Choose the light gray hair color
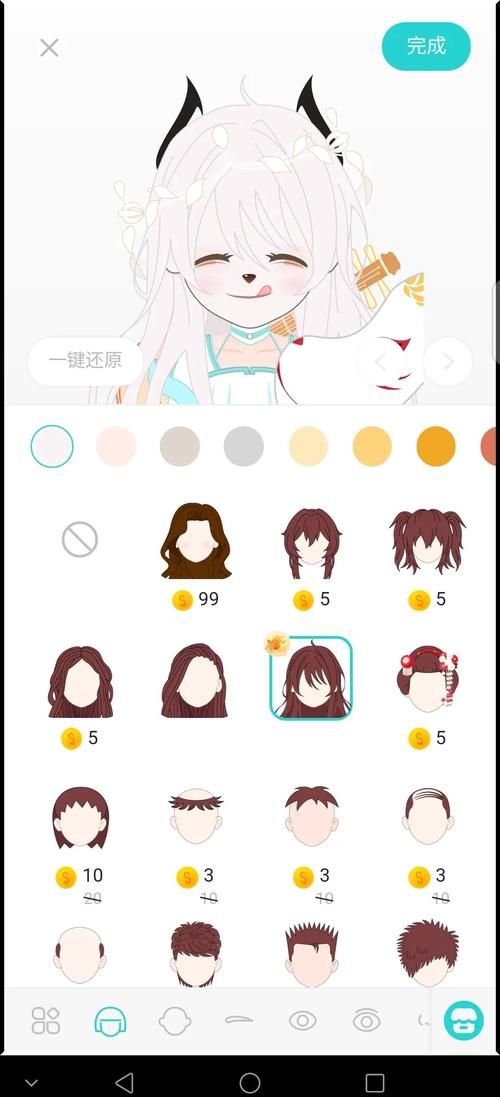Image resolution: width=500 pixels, height=1097 pixels. (243, 446)
